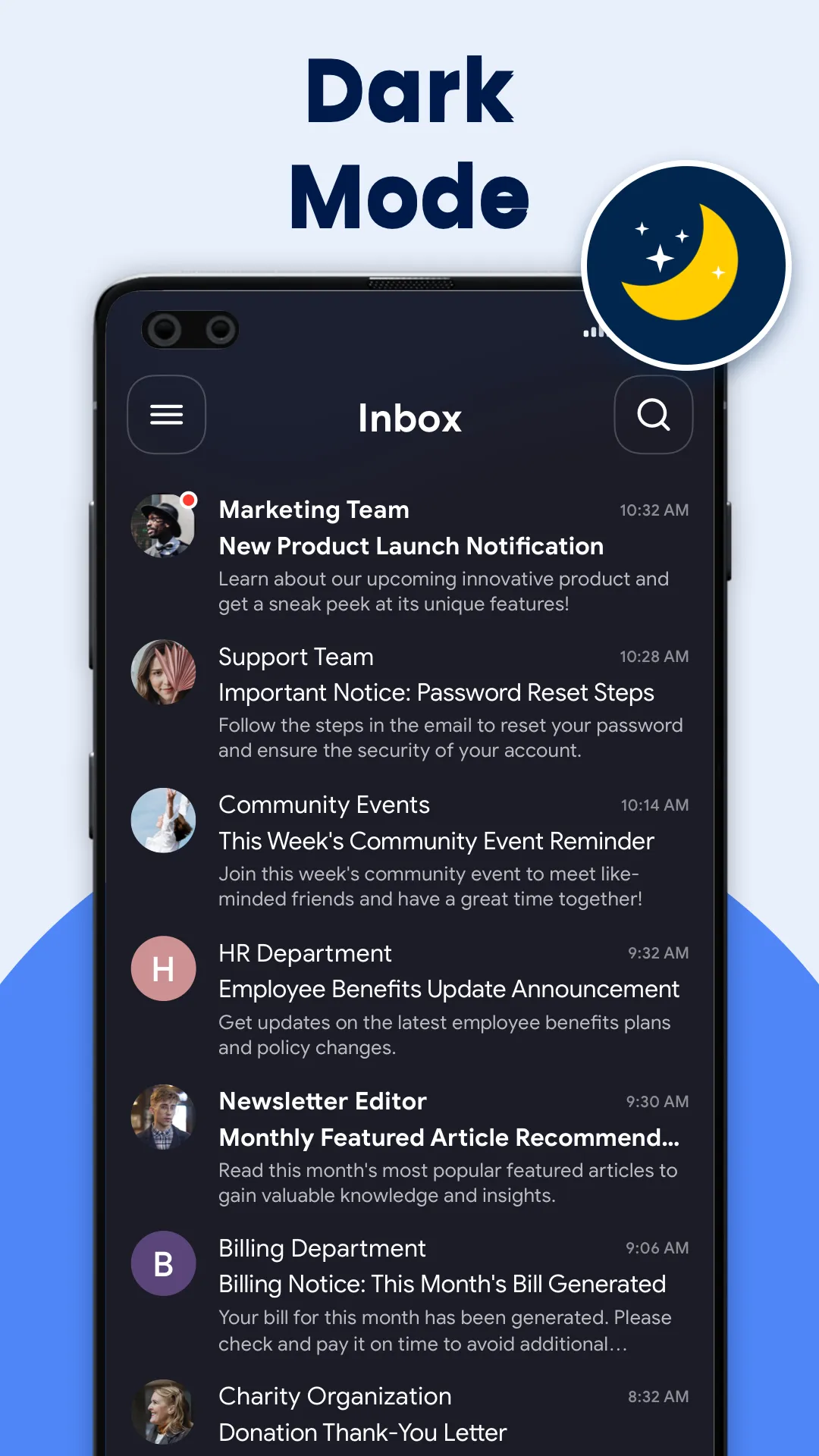
Task: Open the Donation Thank-You Letter
Action: pos(362,1432)
